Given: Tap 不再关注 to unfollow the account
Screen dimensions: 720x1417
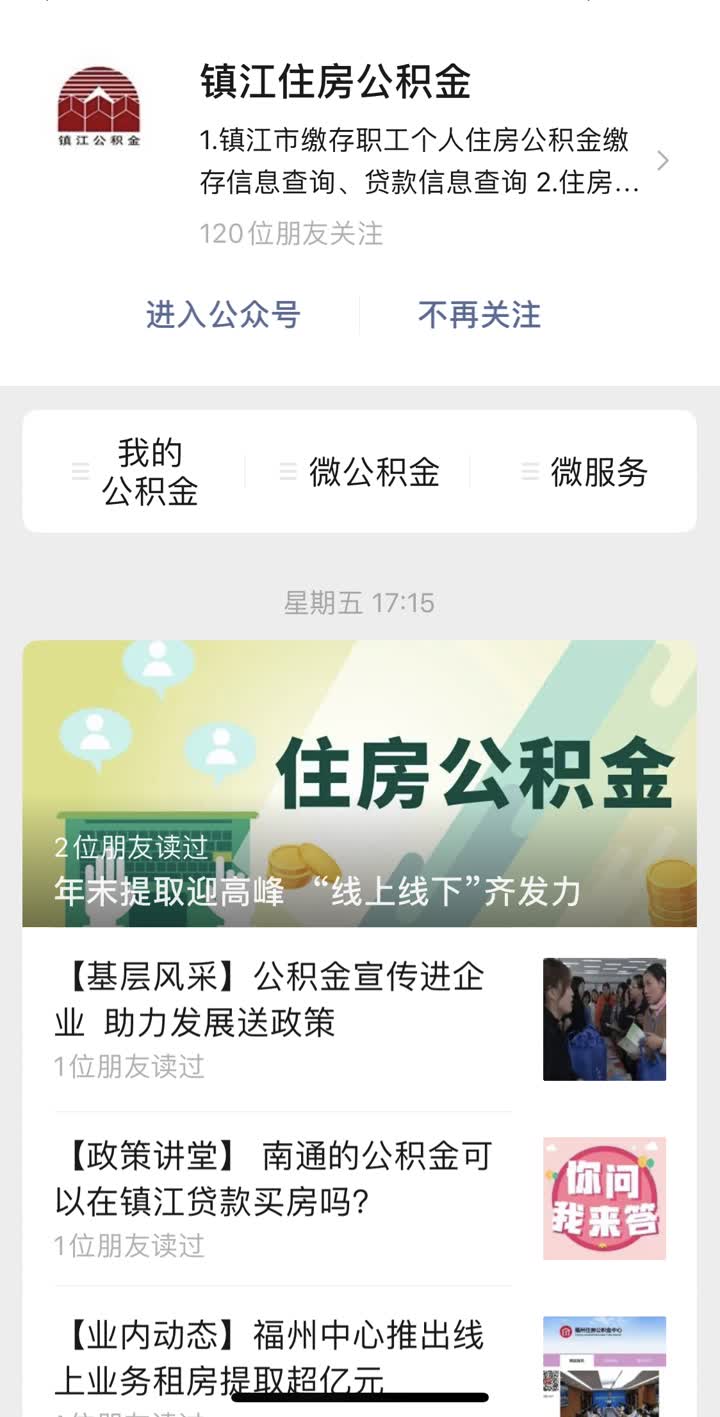Looking at the screenshot, I should tap(479, 315).
